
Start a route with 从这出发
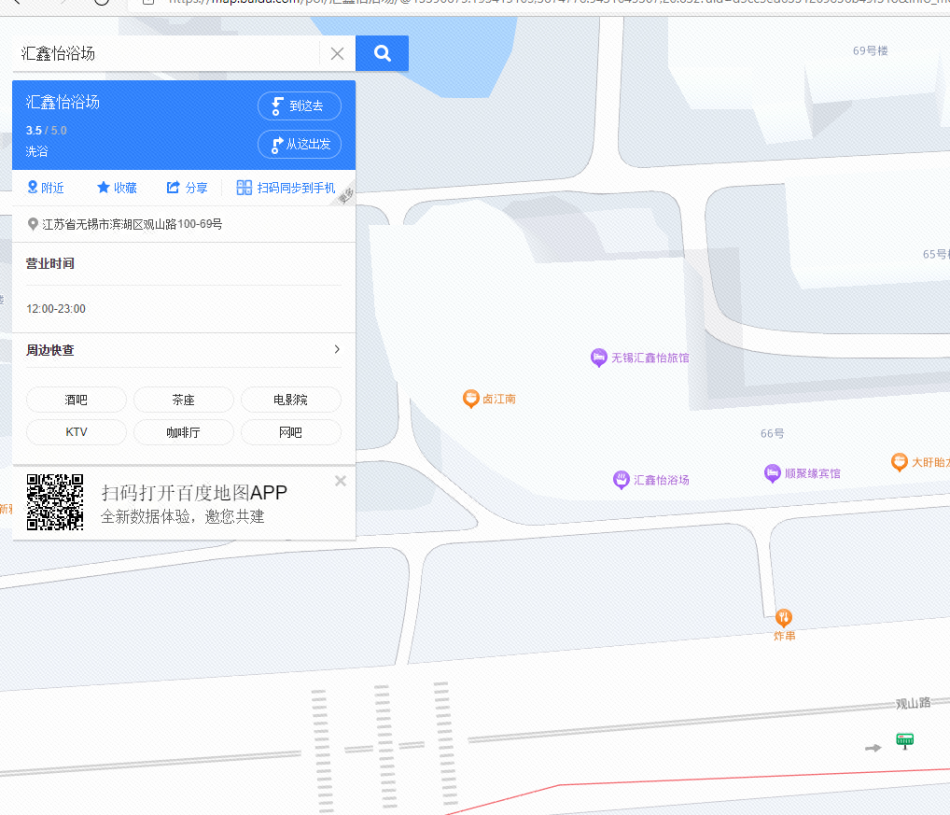click(299, 144)
